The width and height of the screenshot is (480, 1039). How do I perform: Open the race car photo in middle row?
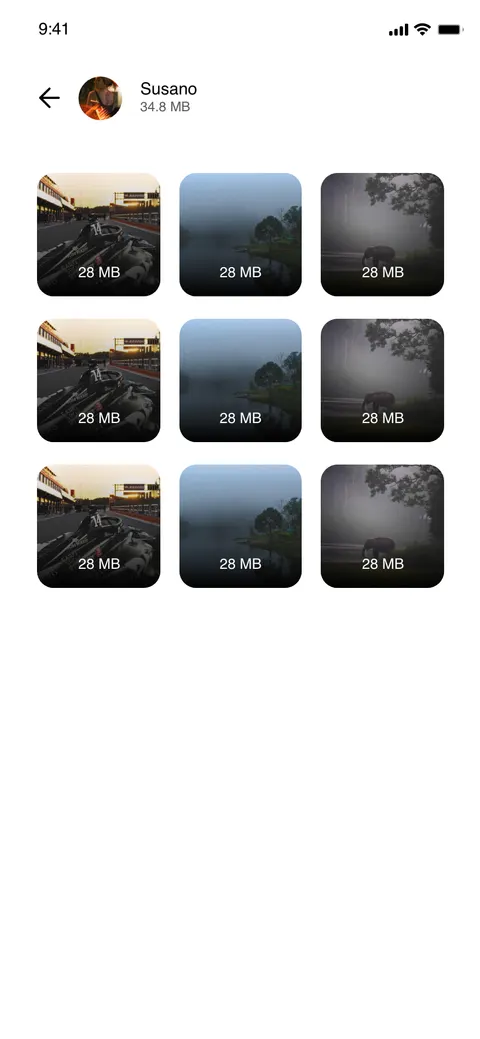tap(98, 380)
